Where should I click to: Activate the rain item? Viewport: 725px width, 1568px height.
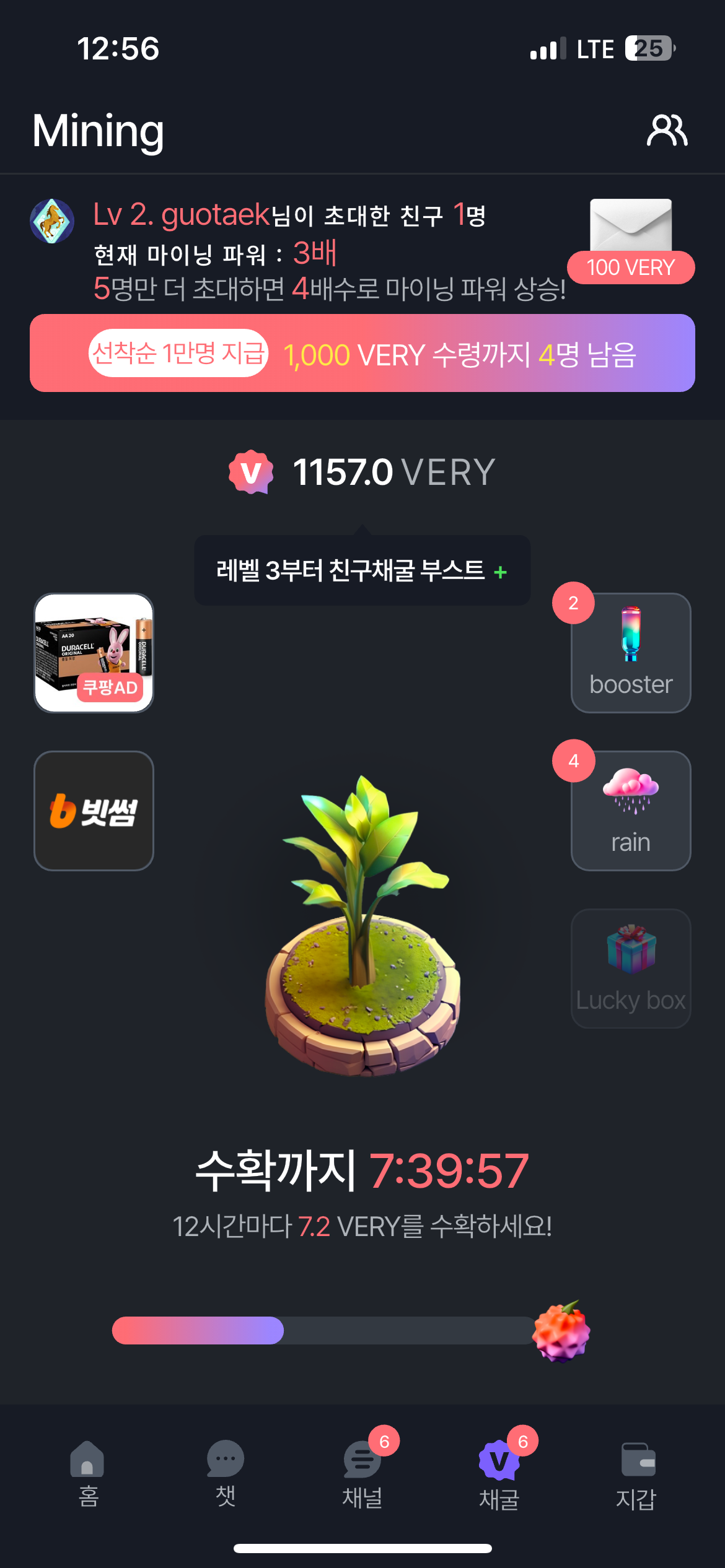click(630, 811)
